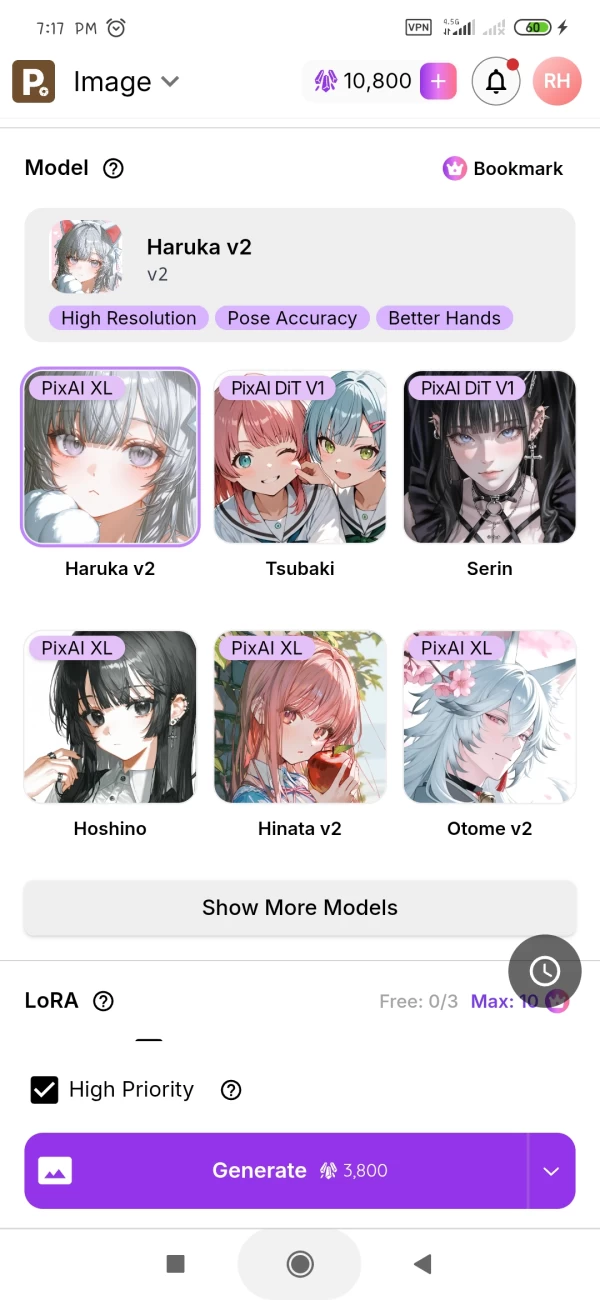This screenshot has height=1300, width=600.
Task: Open generation history clock button
Action: pos(544,971)
